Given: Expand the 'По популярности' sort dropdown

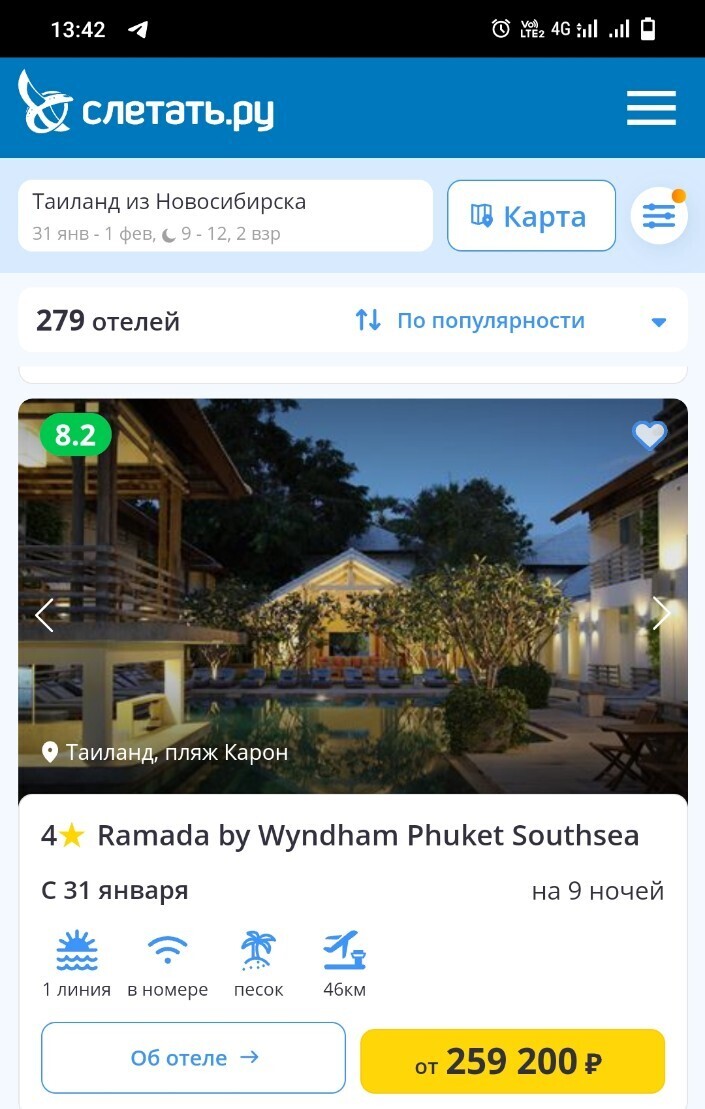Looking at the screenshot, I should (510, 321).
